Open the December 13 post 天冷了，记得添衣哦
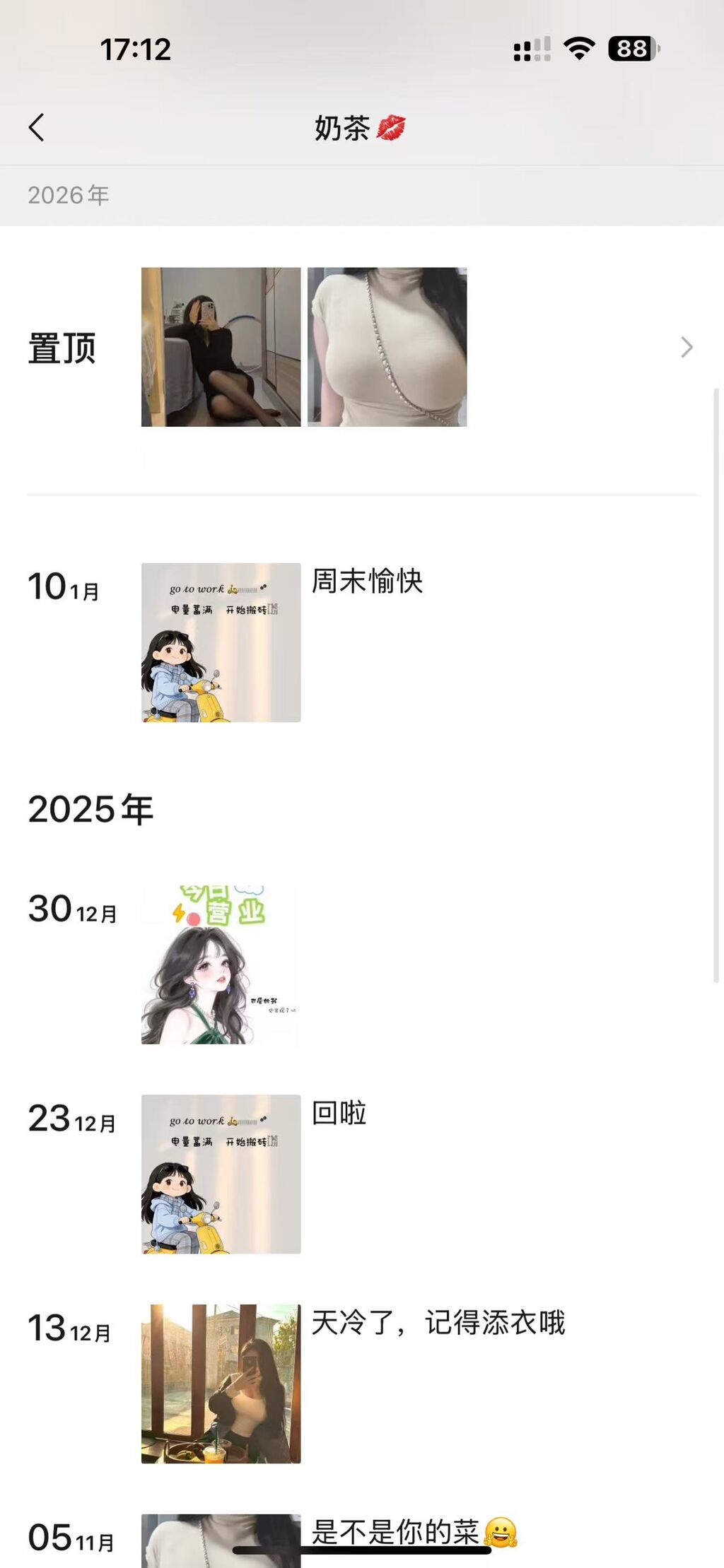Viewport: 724px width, 1568px height. (221, 1384)
